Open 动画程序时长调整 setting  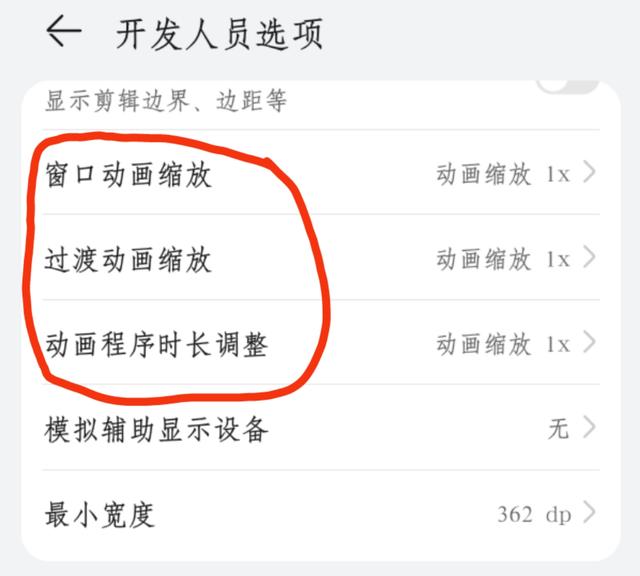coord(320,344)
